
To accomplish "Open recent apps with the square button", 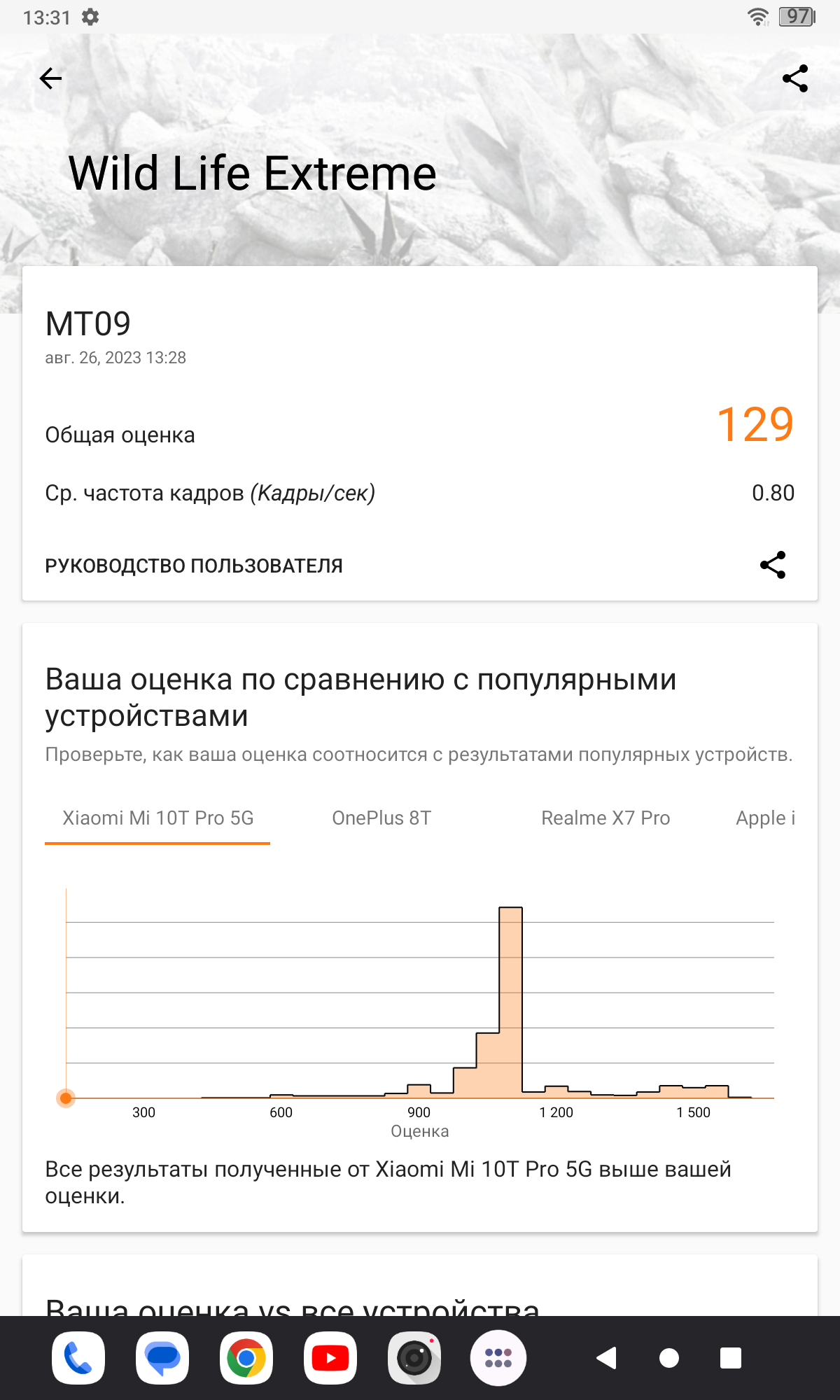I will coord(731,1358).
